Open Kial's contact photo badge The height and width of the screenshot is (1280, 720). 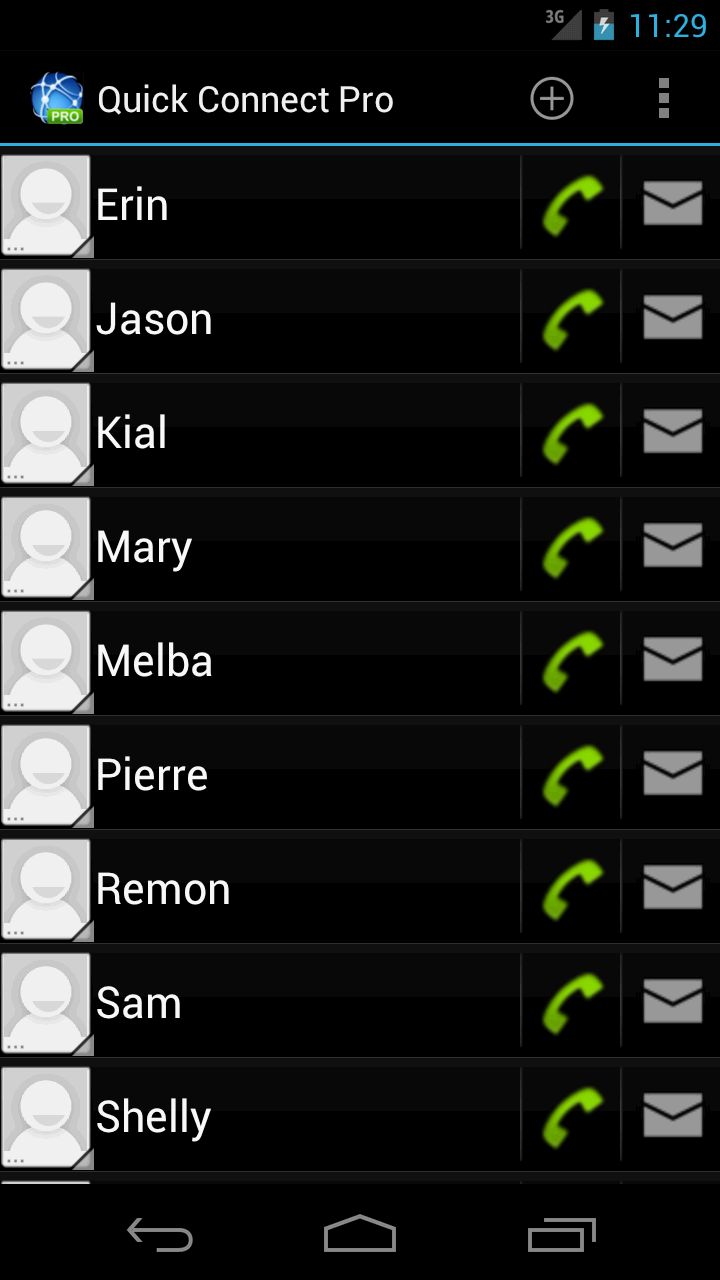[x=46, y=433]
